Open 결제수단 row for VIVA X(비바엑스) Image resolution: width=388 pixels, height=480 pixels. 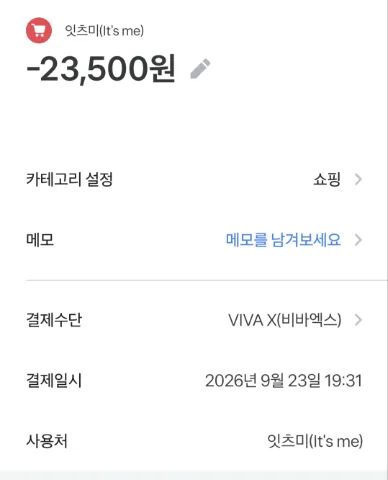coord(194,320)
